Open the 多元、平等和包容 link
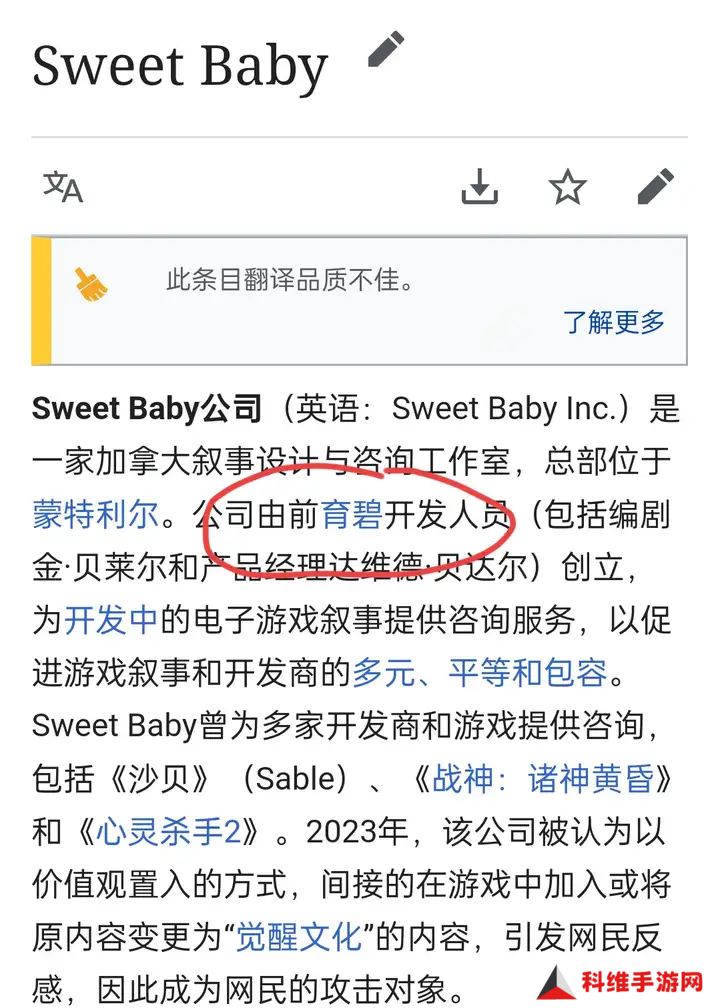Screen dimensions: 720x1008 [x=480, y=672]
